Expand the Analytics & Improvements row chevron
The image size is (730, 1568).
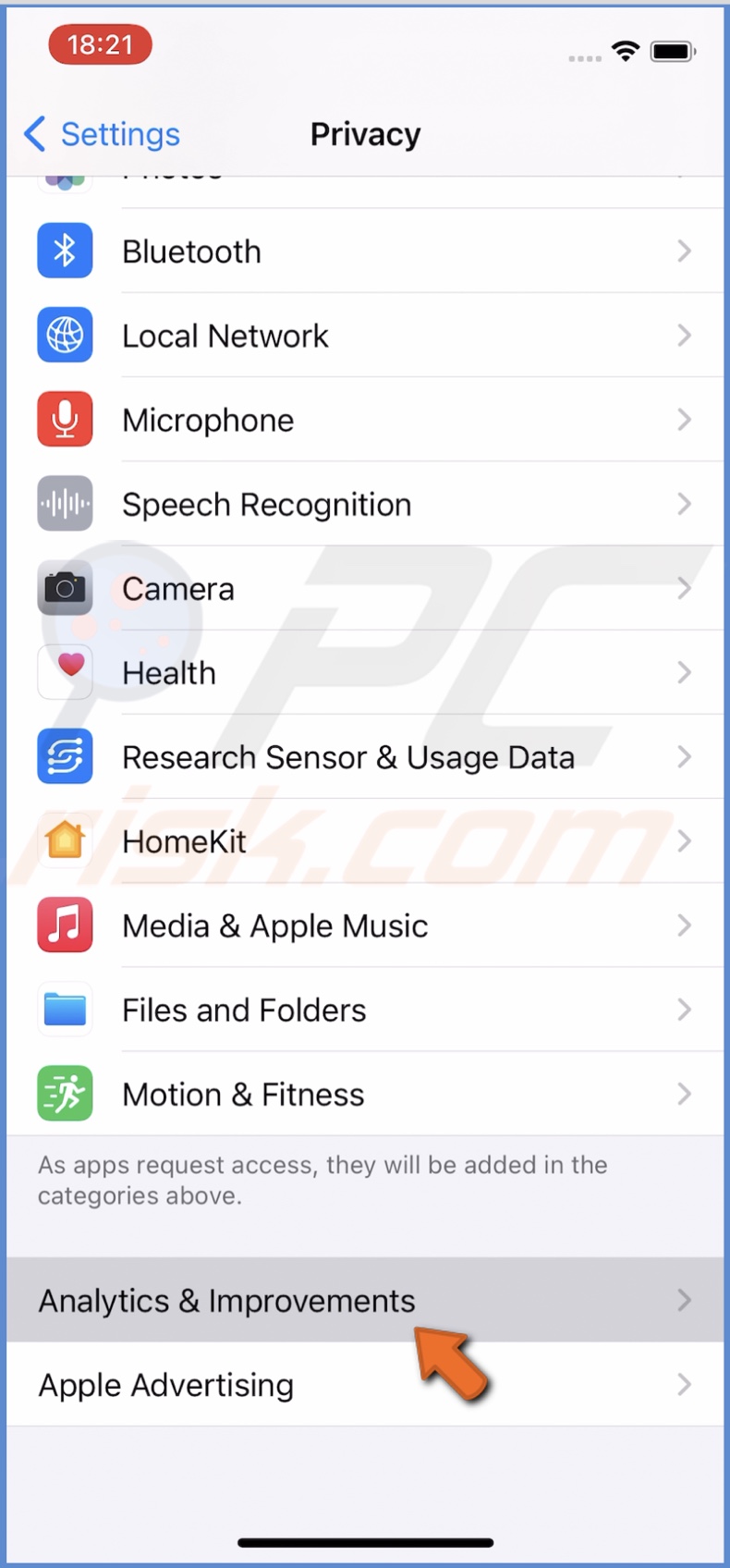pyautogui.click(x=685, y=1300)
